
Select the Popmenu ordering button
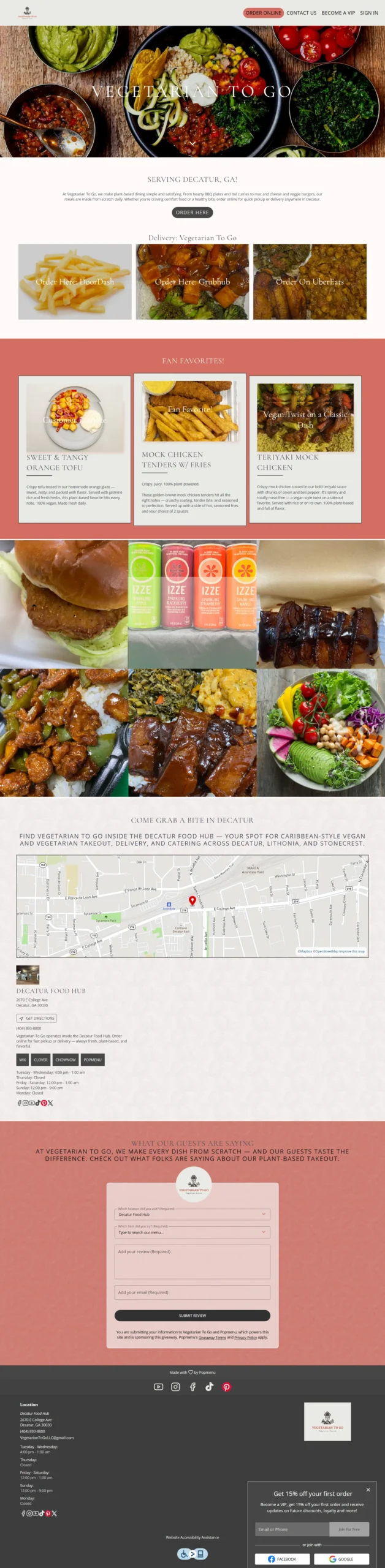coord(93,1059)
